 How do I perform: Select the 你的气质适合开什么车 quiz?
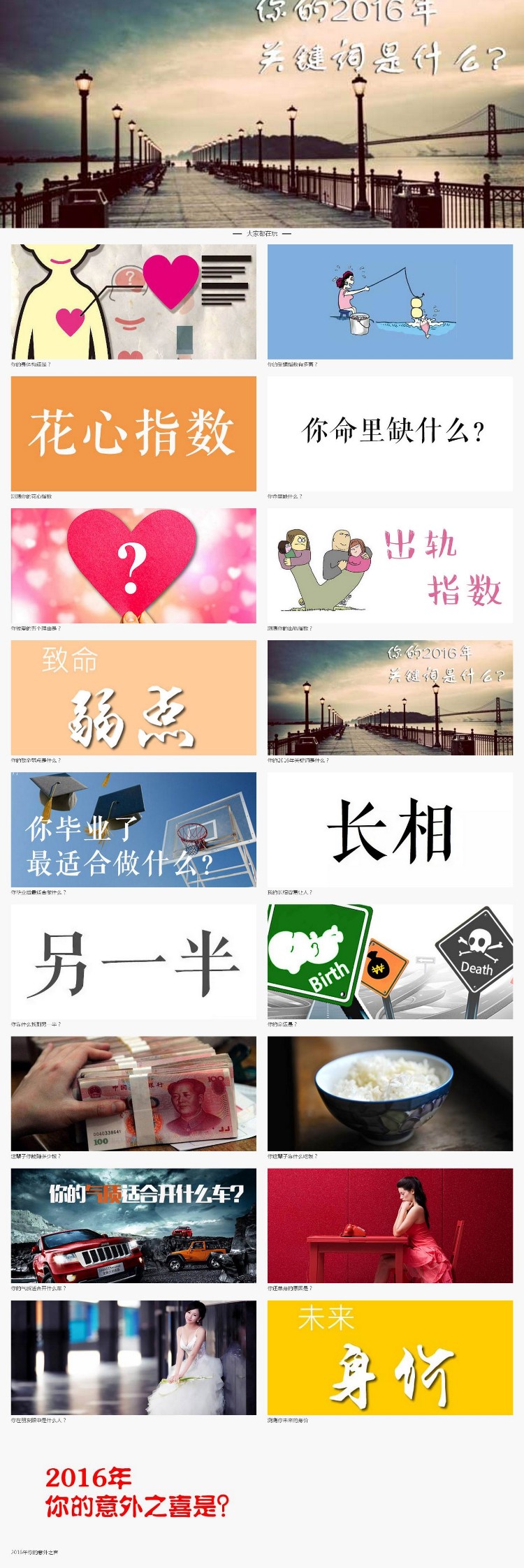(x=131, y=1225)
